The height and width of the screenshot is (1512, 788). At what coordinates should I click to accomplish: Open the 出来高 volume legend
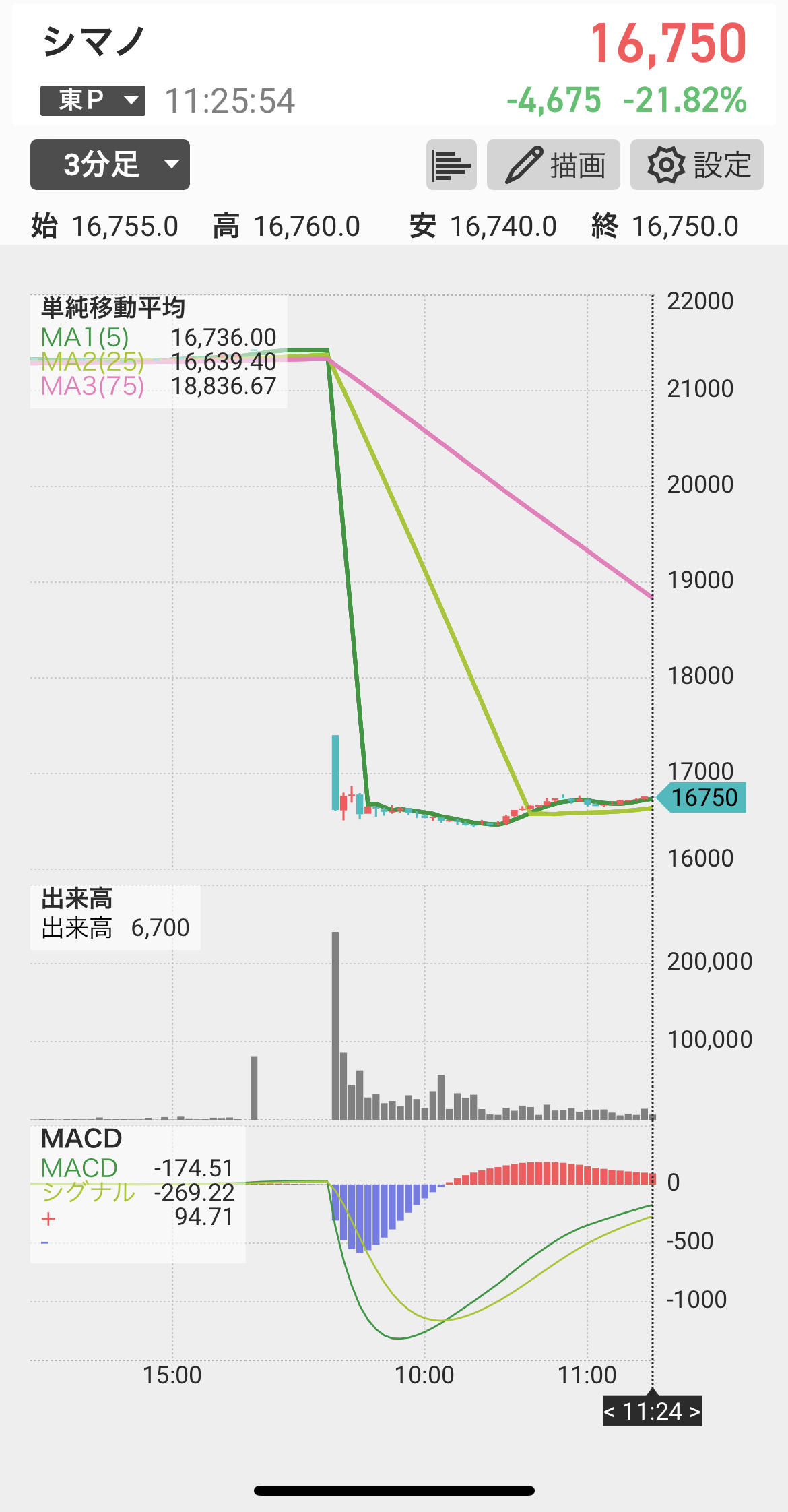(115, 917)
